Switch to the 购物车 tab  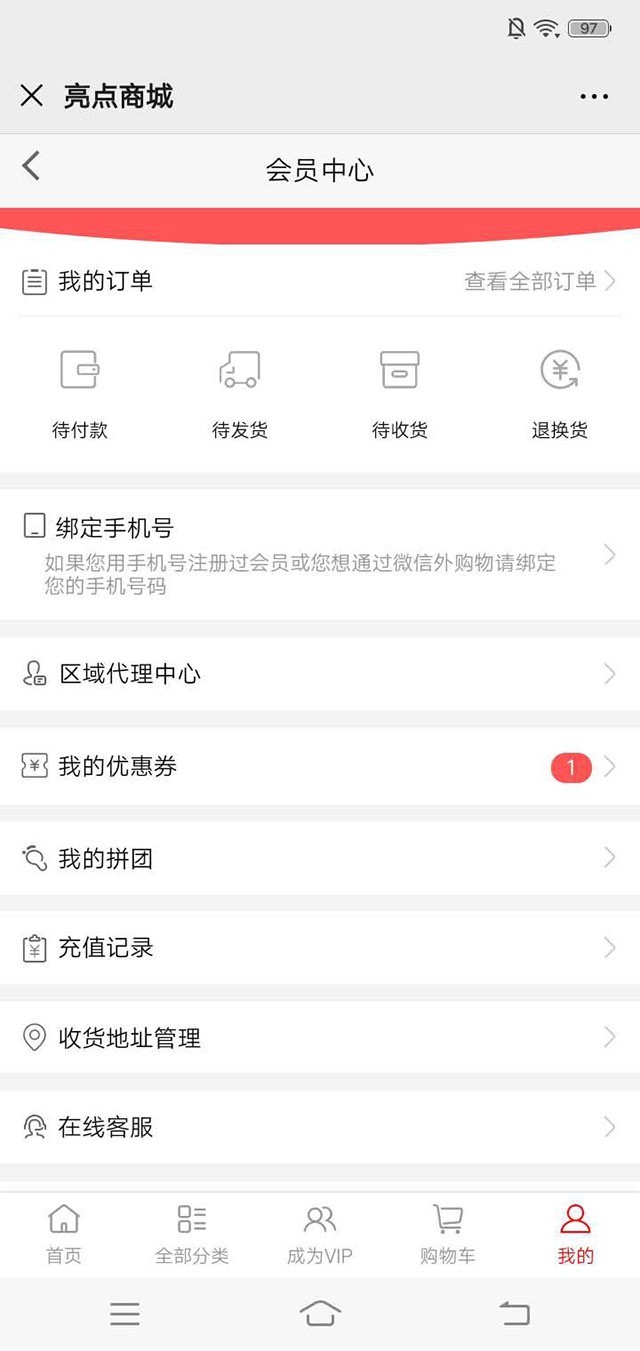point(448,1235)
